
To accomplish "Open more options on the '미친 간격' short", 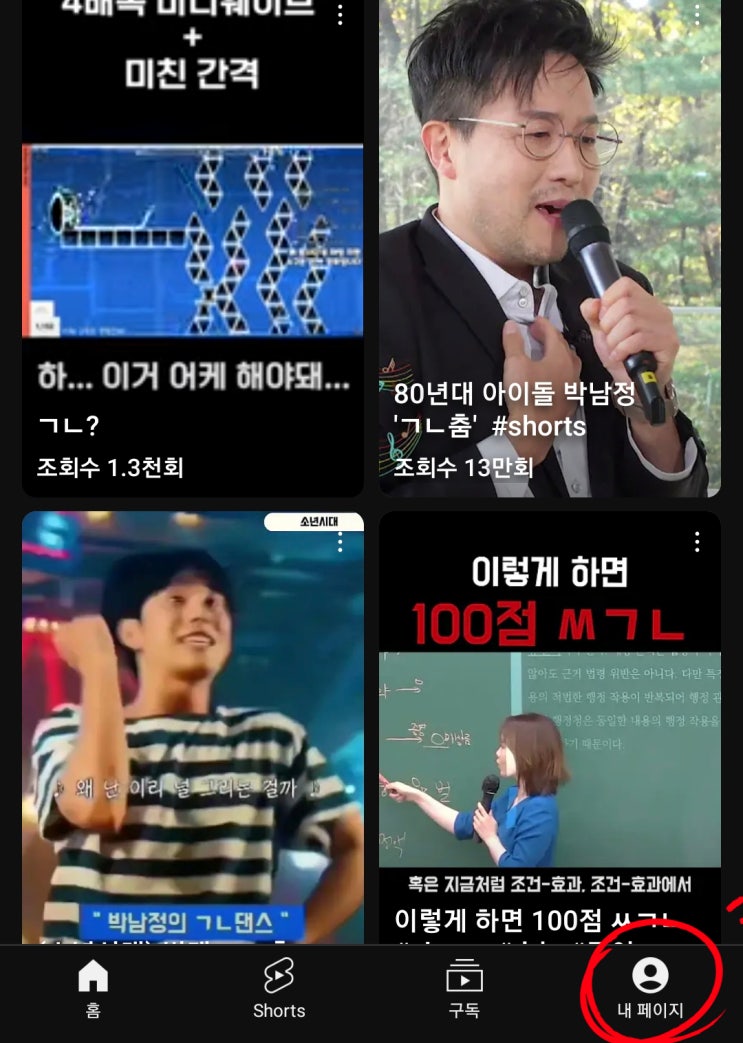I will click(341, 15).
